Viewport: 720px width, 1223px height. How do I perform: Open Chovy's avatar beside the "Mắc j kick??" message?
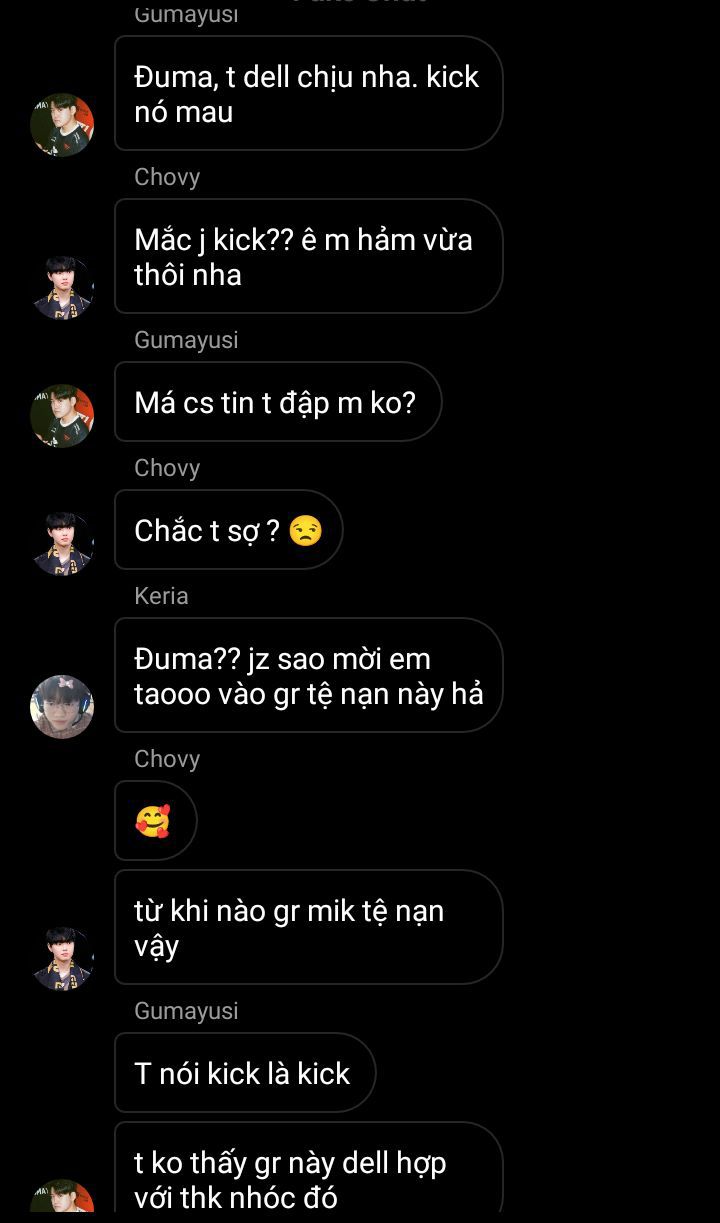(62, 288)
